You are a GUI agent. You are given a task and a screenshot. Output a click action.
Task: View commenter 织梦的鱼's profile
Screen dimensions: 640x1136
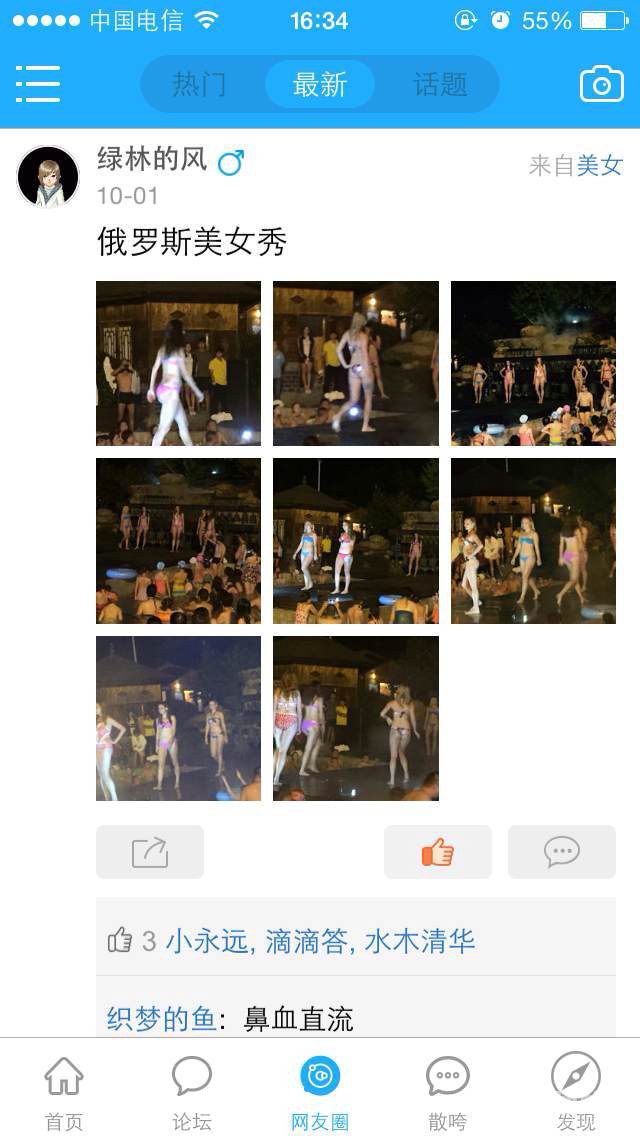161,1019
